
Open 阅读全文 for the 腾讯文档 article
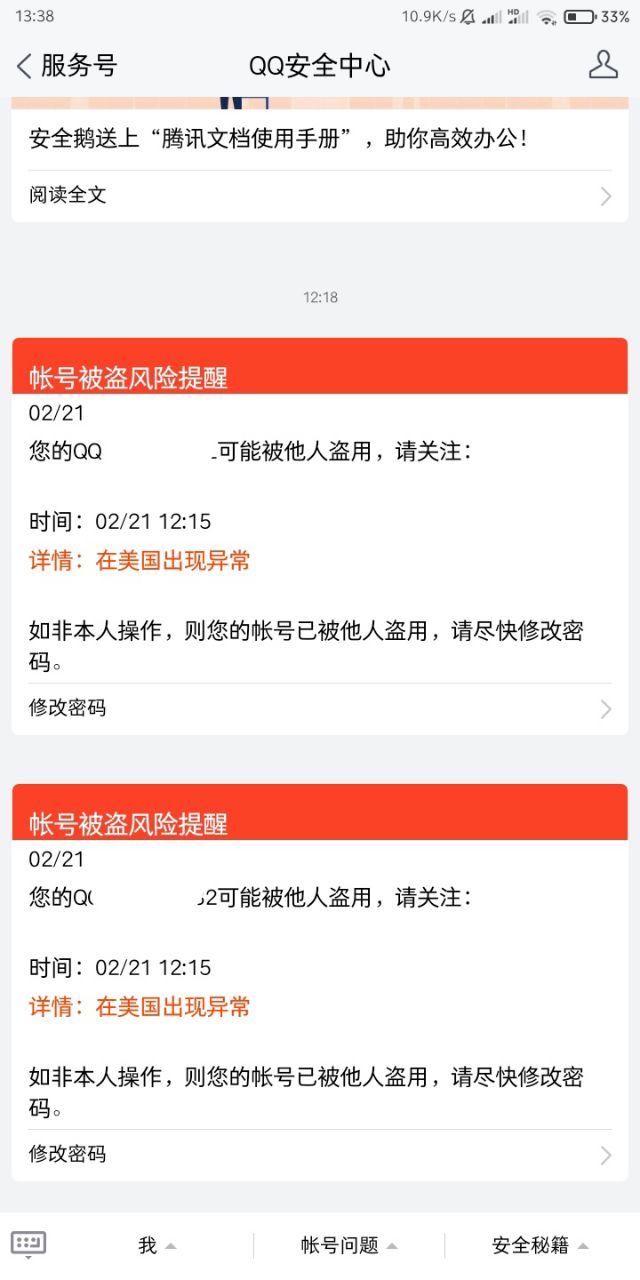(320, 195)
